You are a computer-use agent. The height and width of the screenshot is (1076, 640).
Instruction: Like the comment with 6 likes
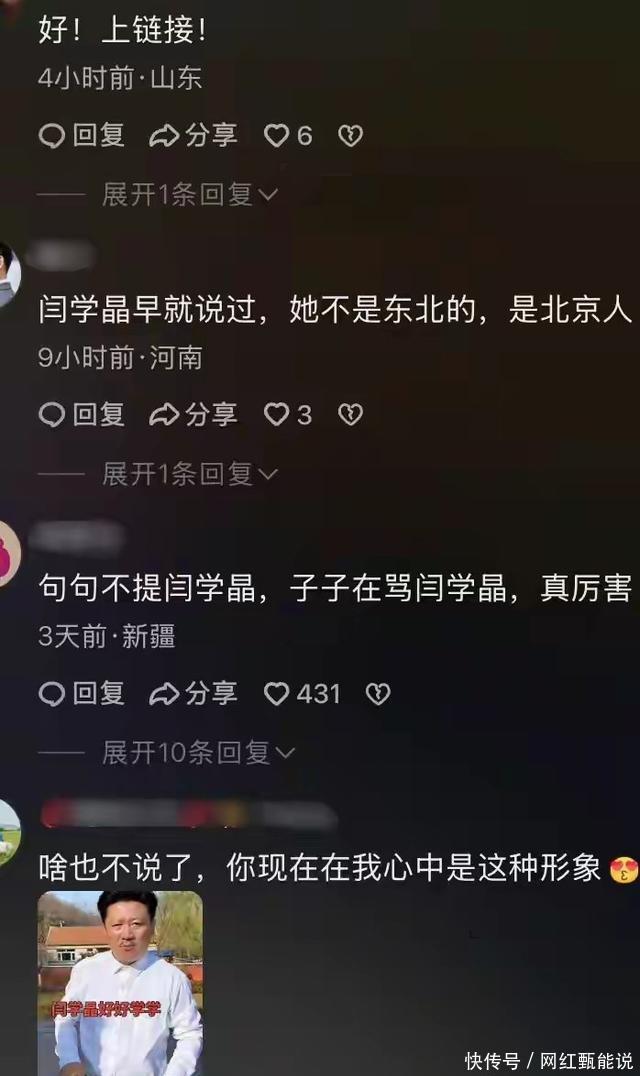[x=277, y=136]
